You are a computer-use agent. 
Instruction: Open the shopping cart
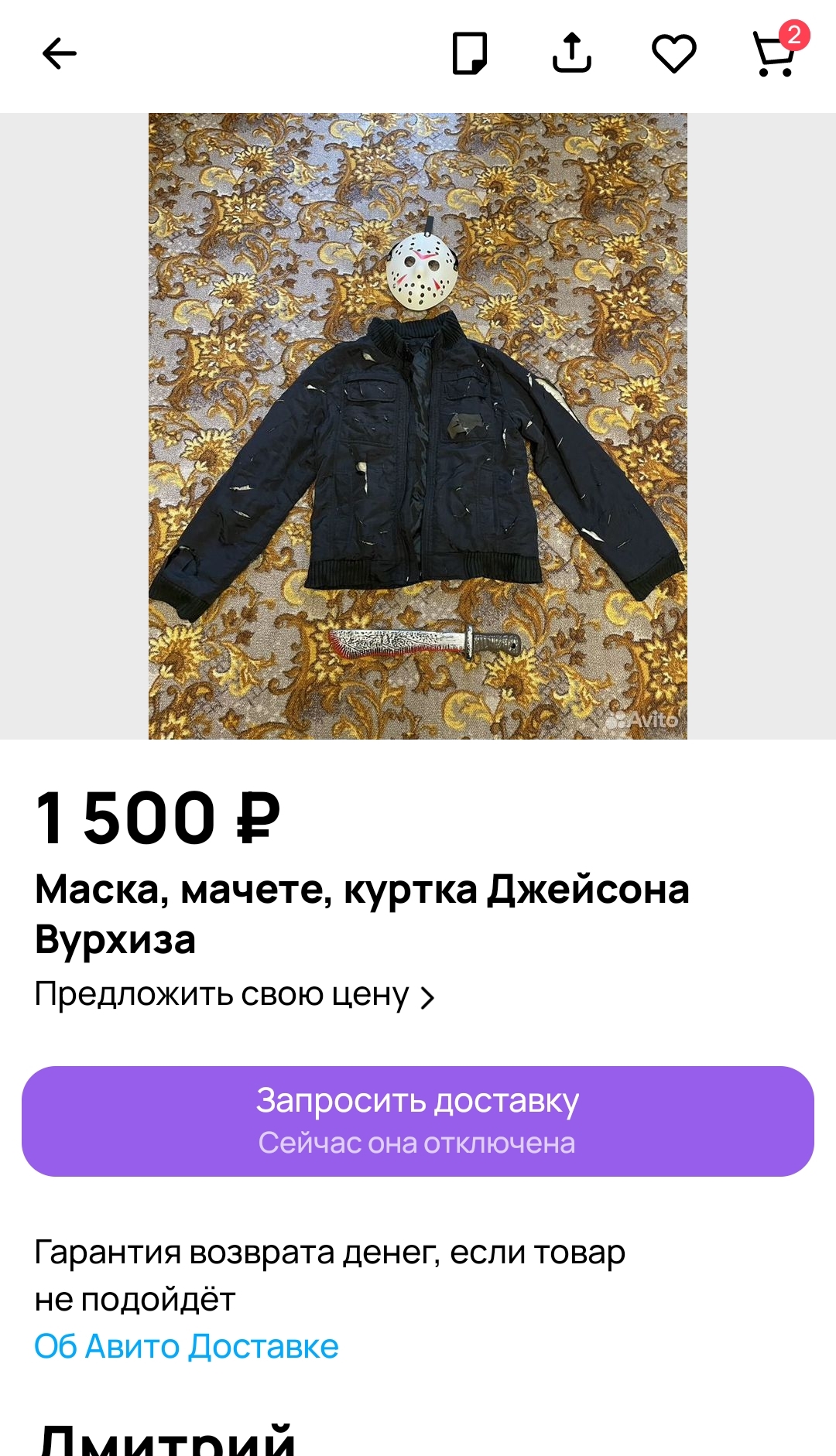click(x=776, y=54)
